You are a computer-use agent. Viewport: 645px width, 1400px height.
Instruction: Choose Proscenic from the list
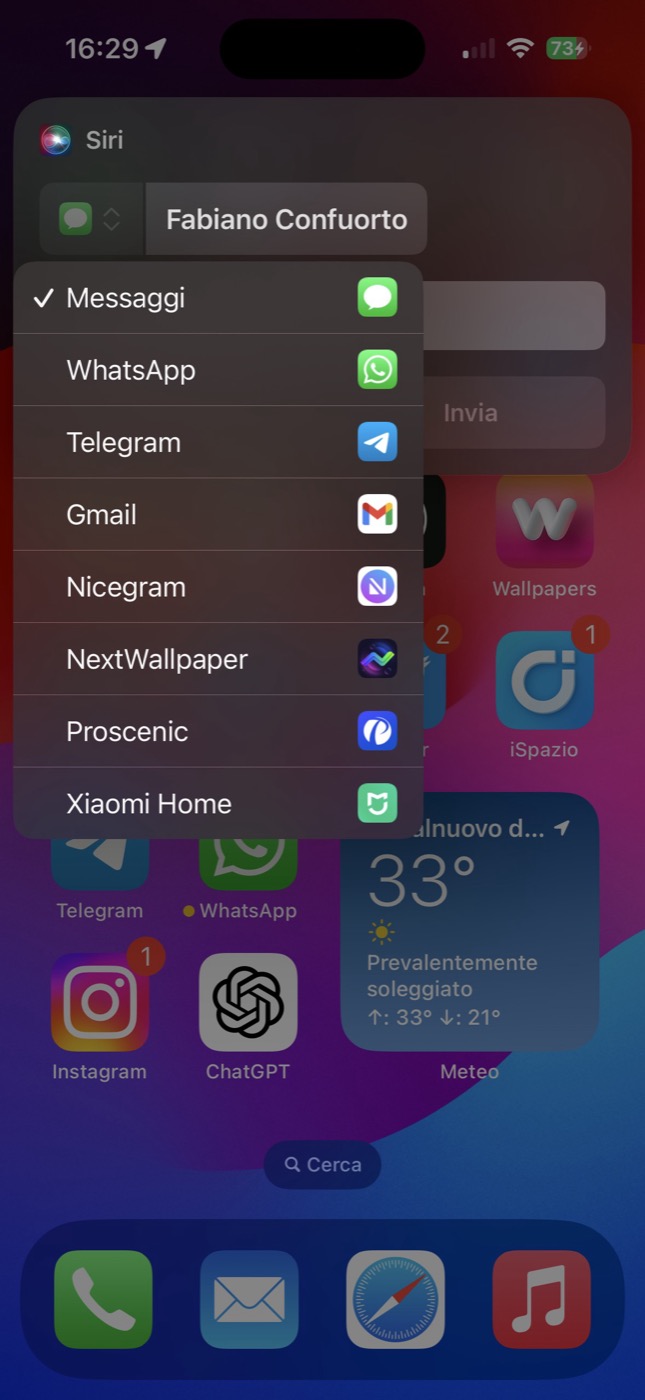[218, 731]
